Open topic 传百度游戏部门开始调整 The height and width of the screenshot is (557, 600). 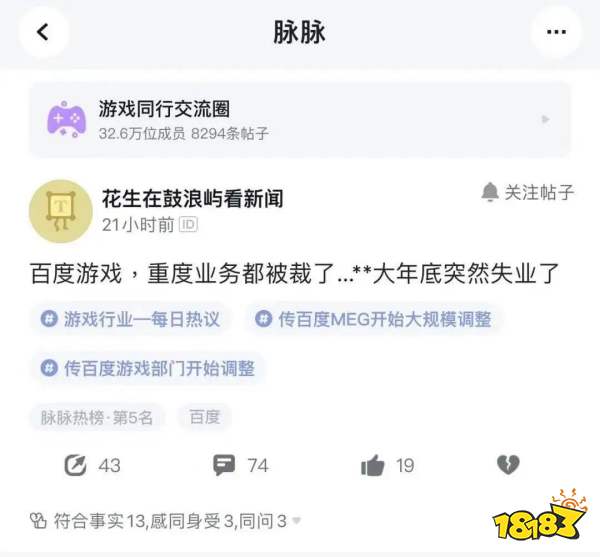tap(148, 368)
